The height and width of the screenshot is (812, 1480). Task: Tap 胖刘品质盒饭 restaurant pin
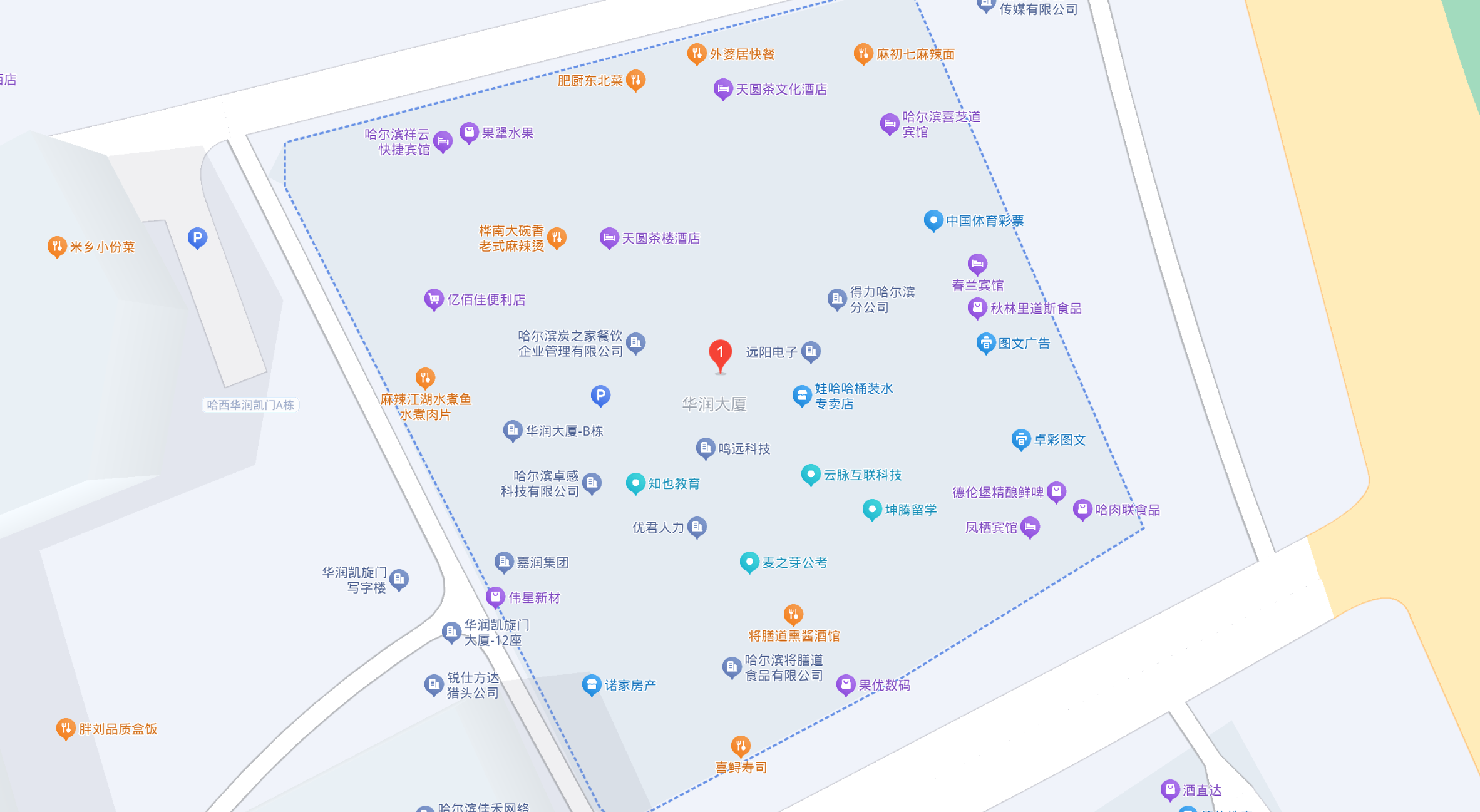point(66,728)
